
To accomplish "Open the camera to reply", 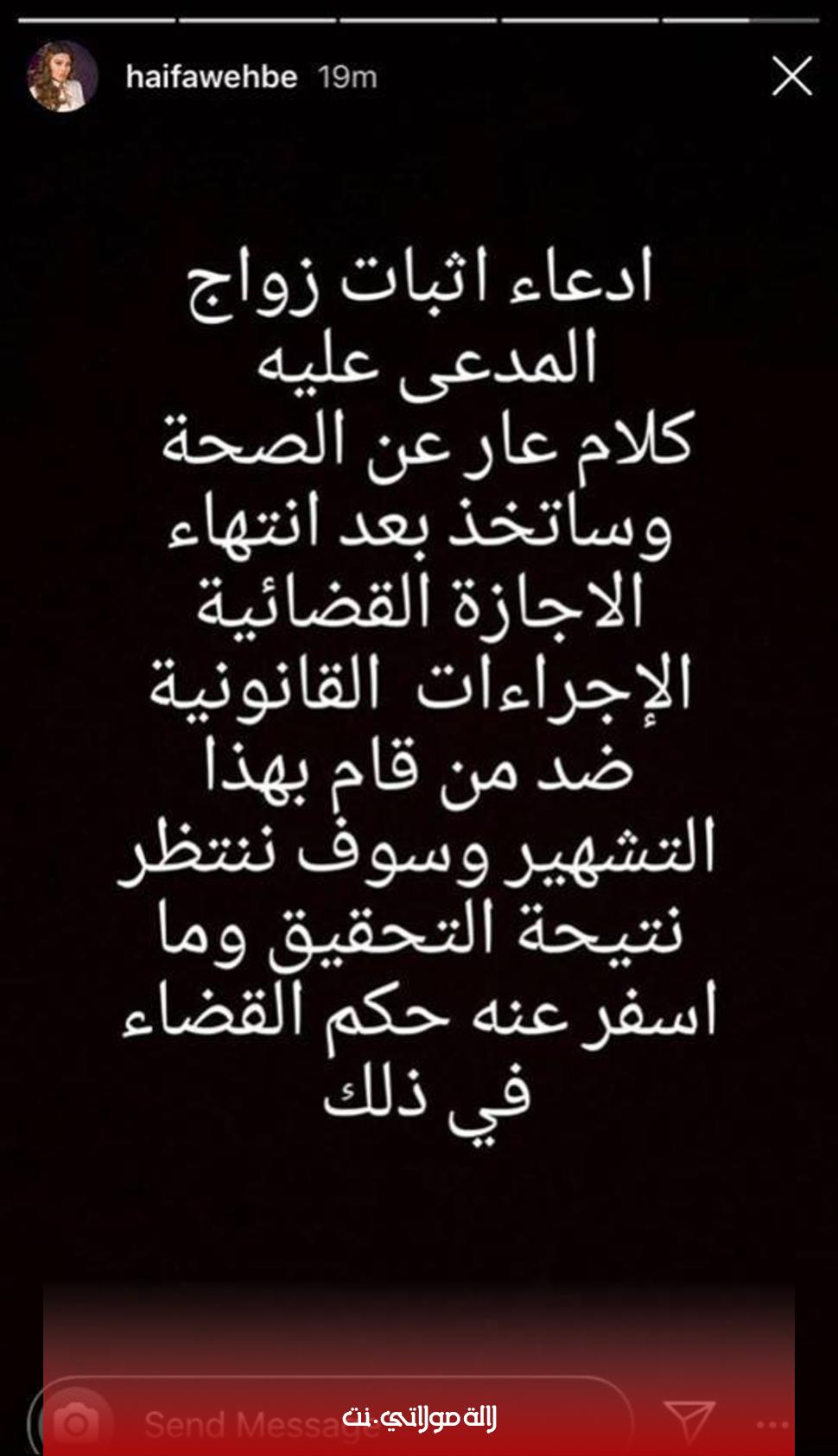I will [74, 1423].
